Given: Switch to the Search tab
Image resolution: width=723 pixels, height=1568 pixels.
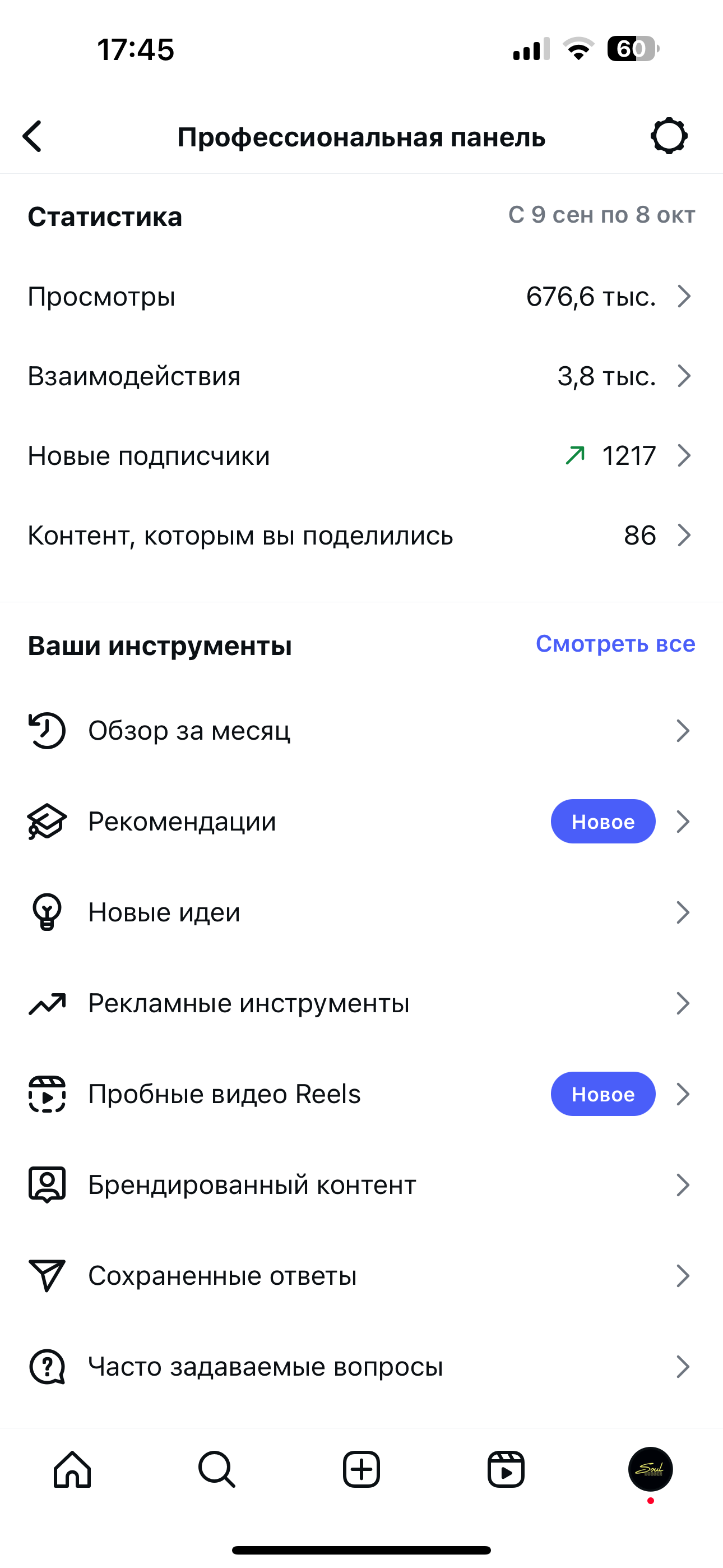Looking at the screenshot, I should click(217, 1469).
